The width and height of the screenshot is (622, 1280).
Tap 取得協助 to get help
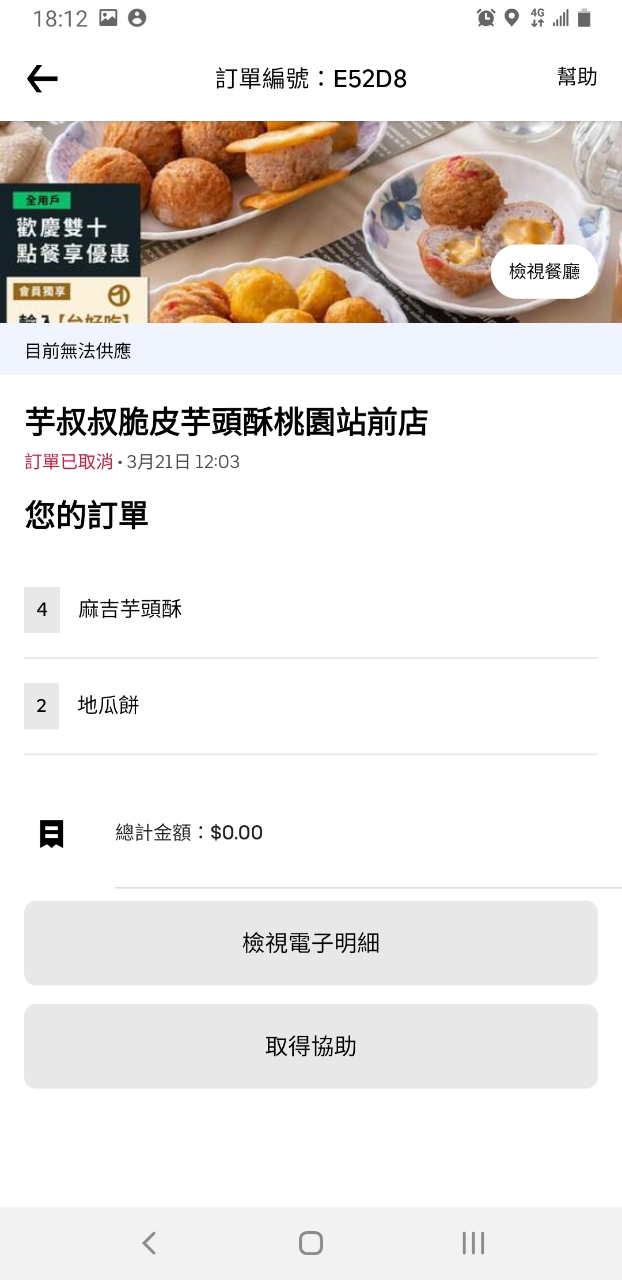tap(311, 1046)
